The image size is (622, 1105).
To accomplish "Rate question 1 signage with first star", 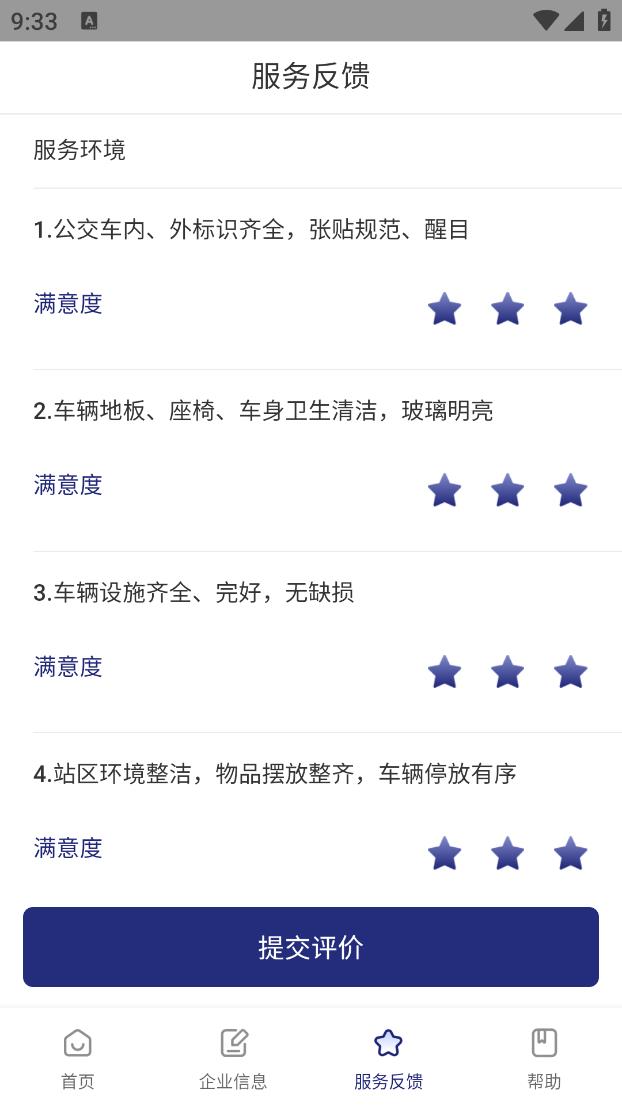I will tap(444, 309).
